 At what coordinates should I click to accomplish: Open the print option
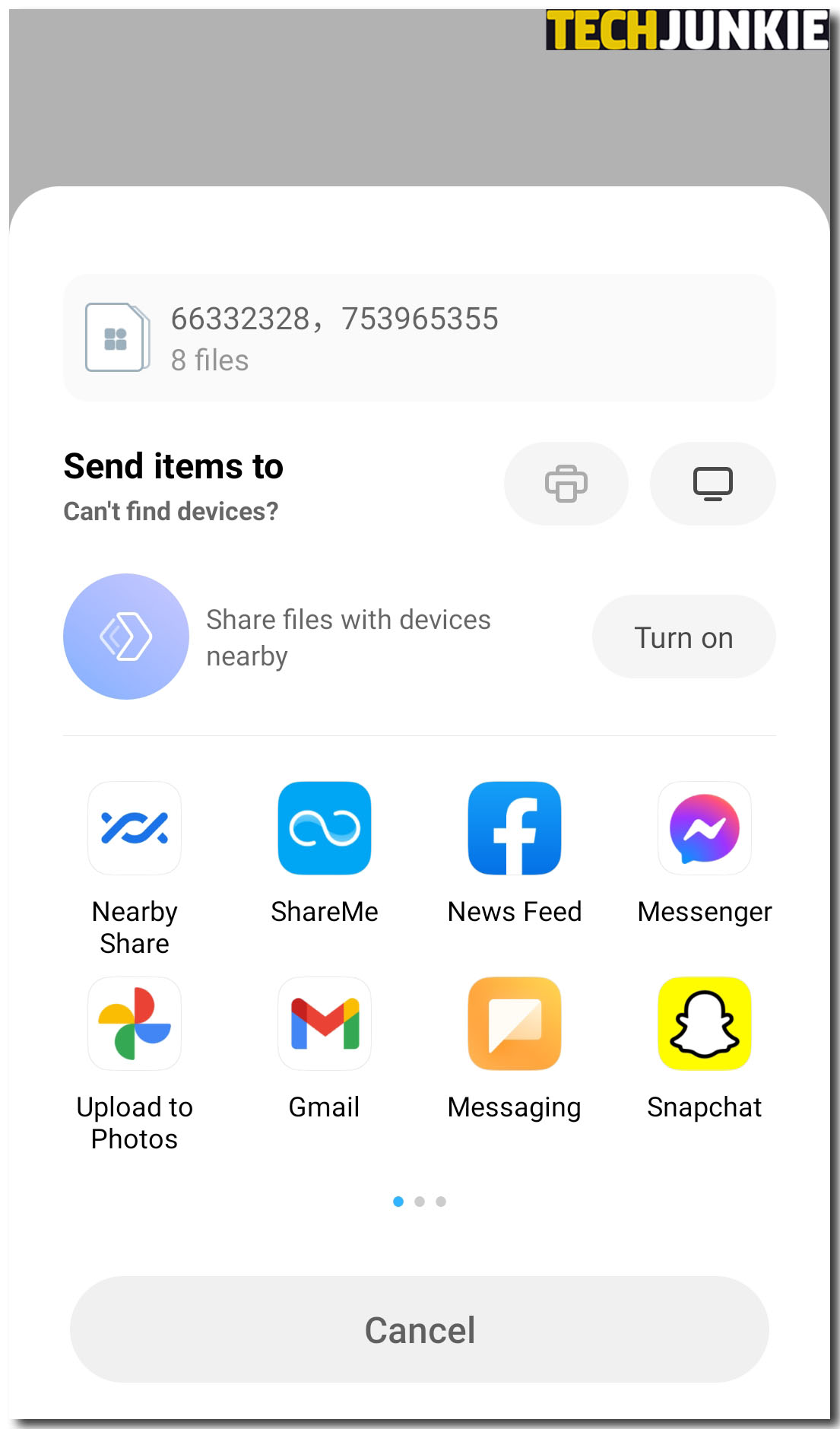click(566, 484)
